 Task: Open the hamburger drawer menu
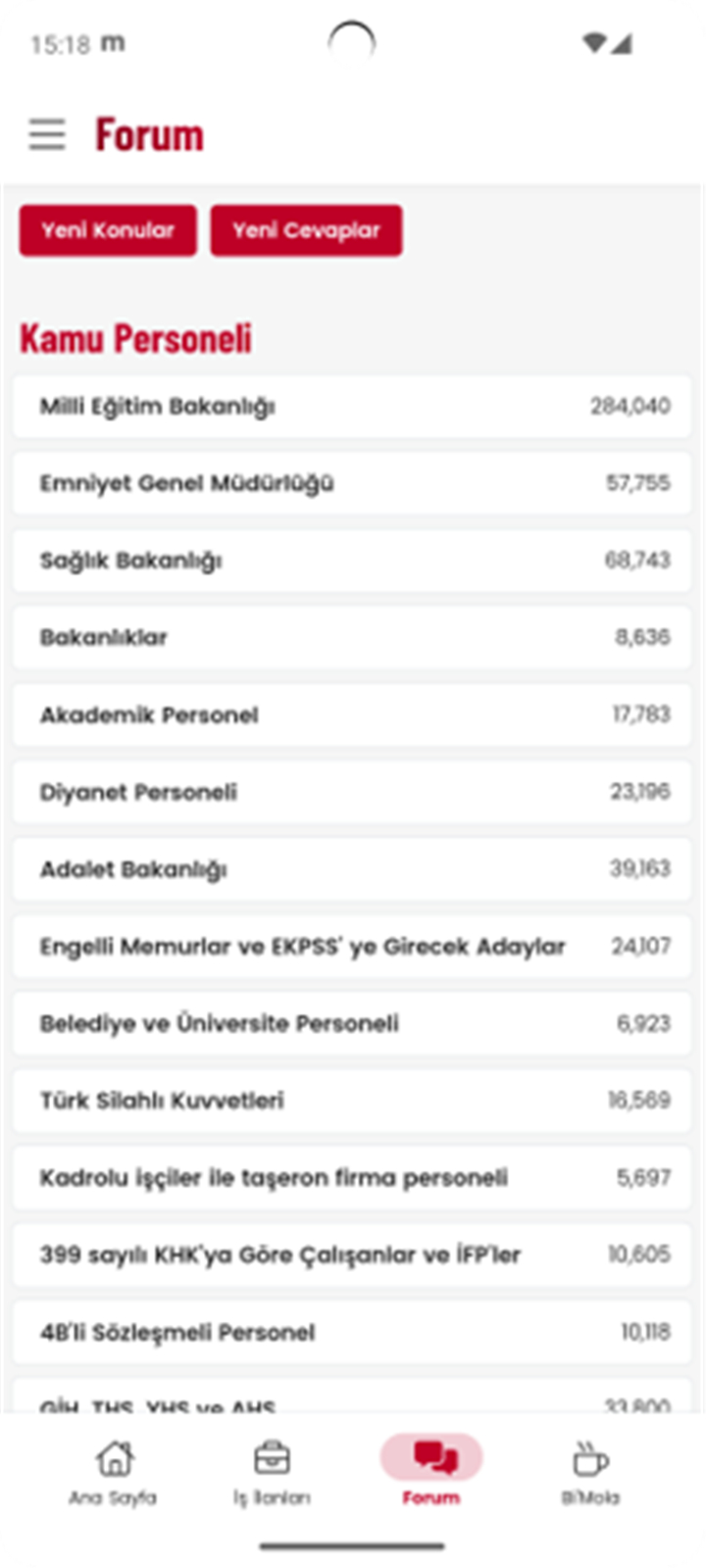coord(47,134)
